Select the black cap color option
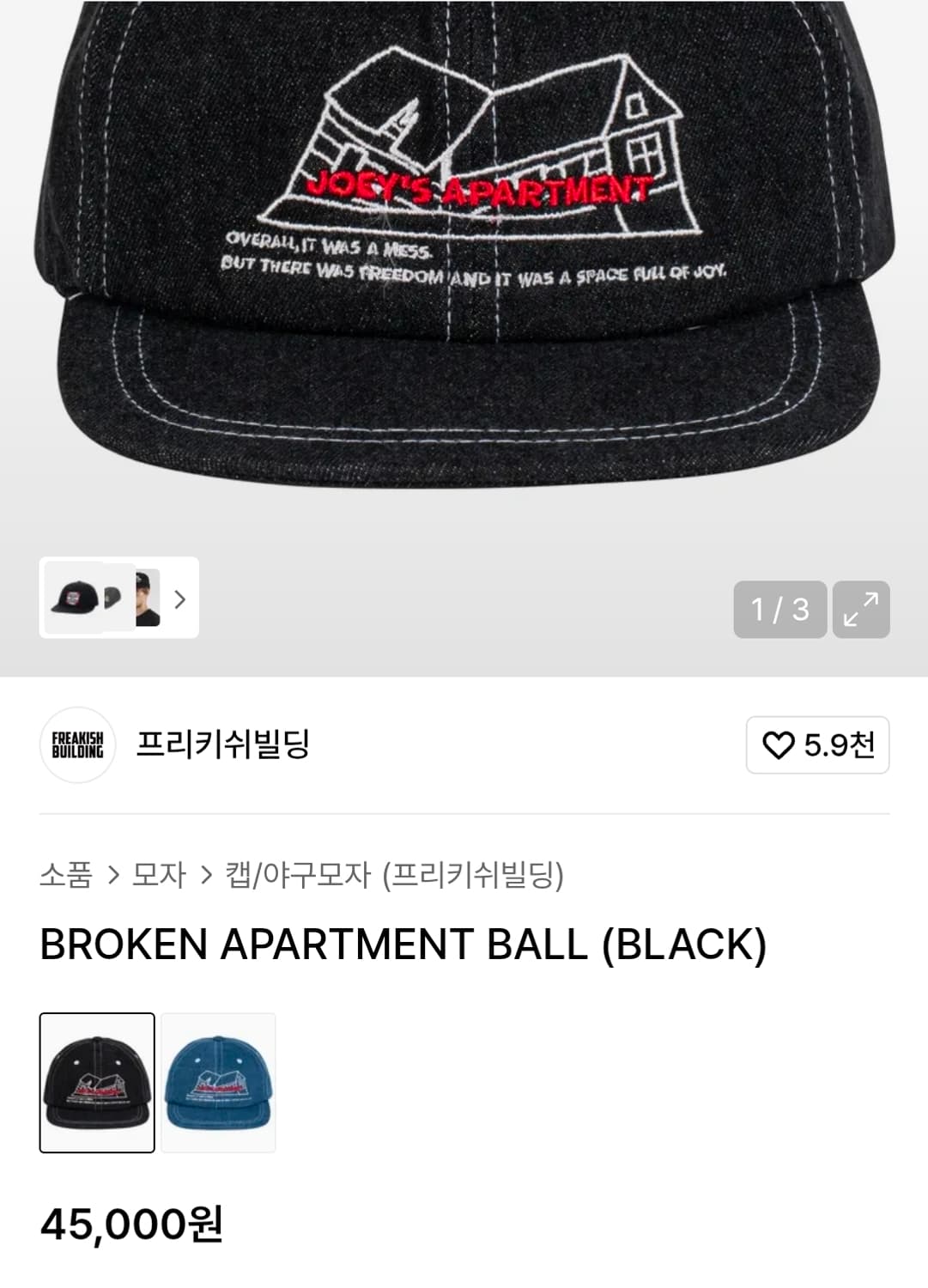 (96, 1081)
